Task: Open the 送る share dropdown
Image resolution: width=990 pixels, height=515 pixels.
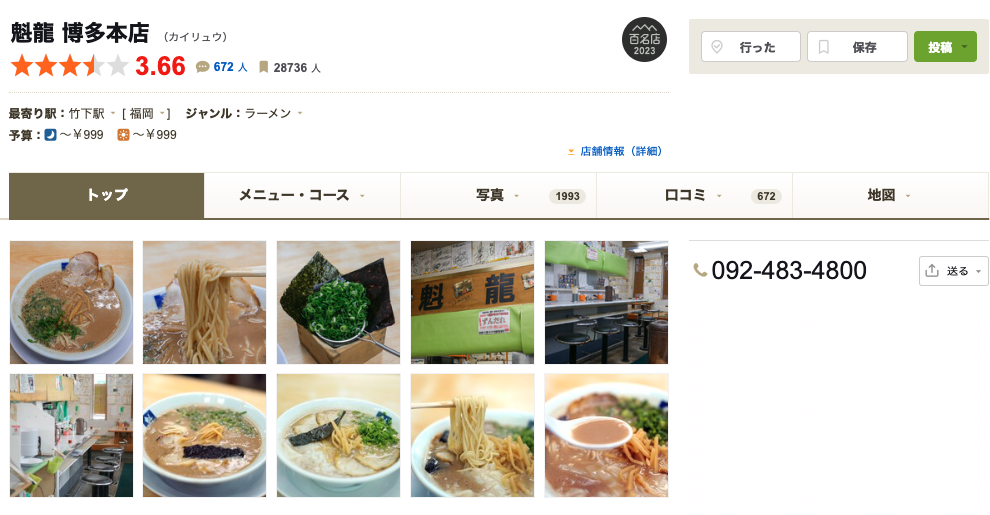Action: click(953, 270)
